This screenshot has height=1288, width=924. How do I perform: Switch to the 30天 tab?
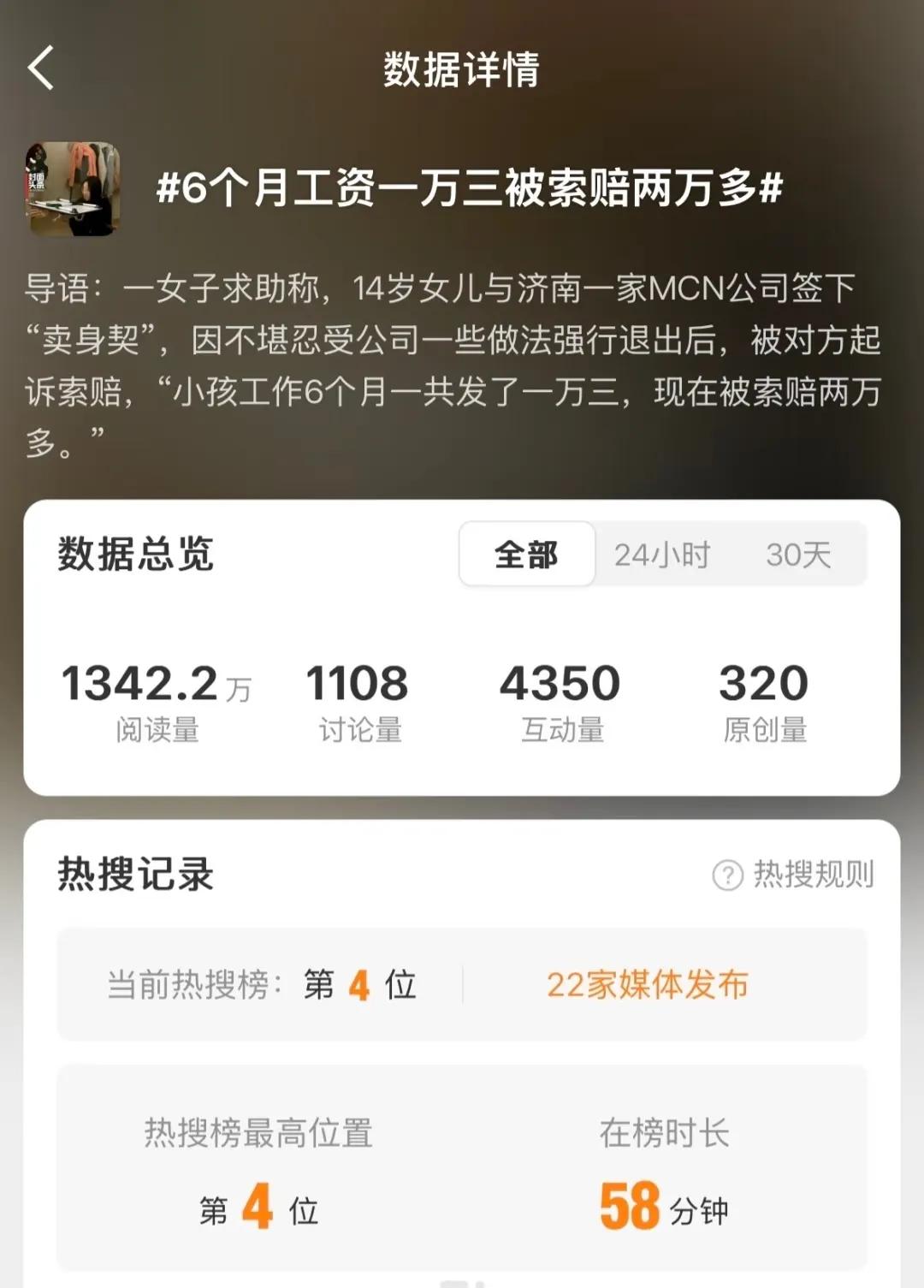point(797,555)
